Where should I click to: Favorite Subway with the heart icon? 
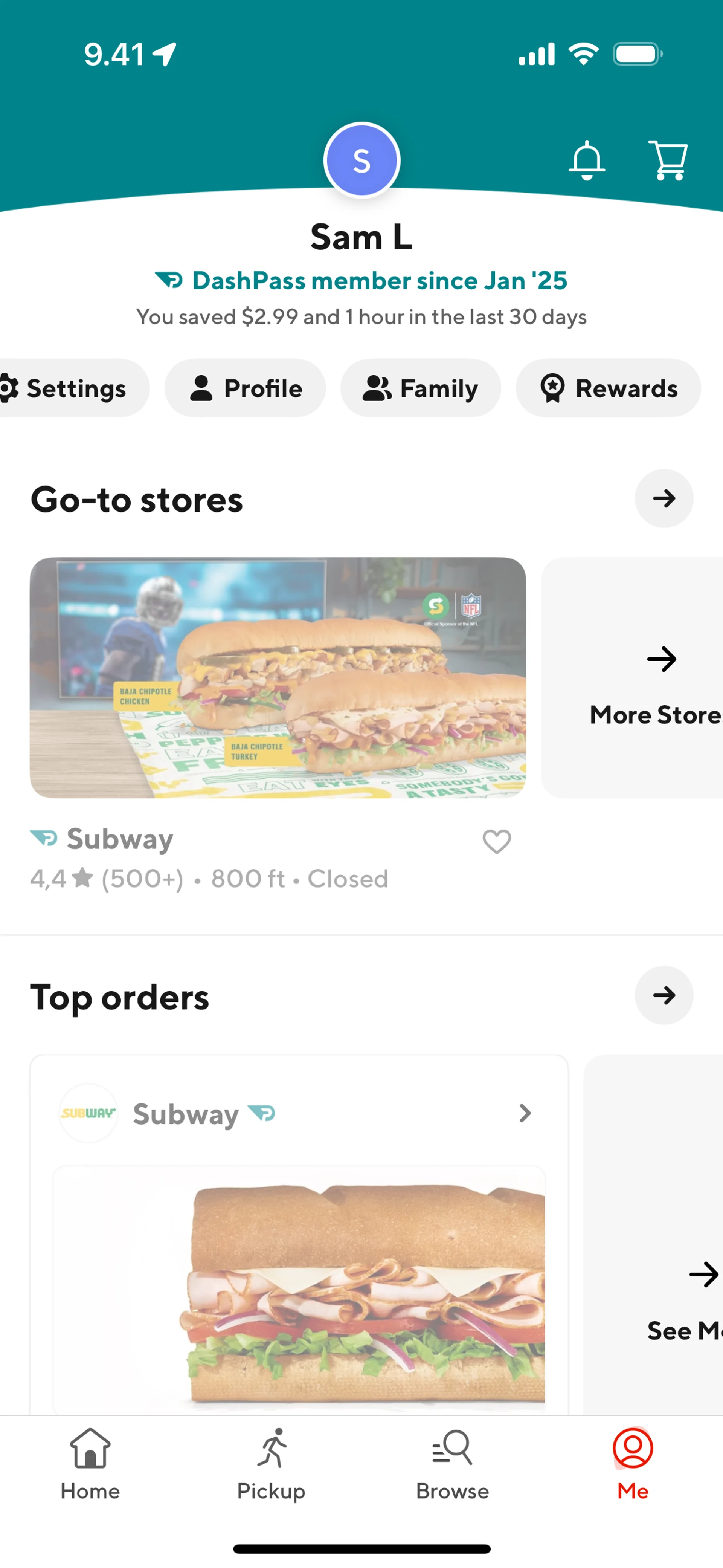click(x=497, y=842)
